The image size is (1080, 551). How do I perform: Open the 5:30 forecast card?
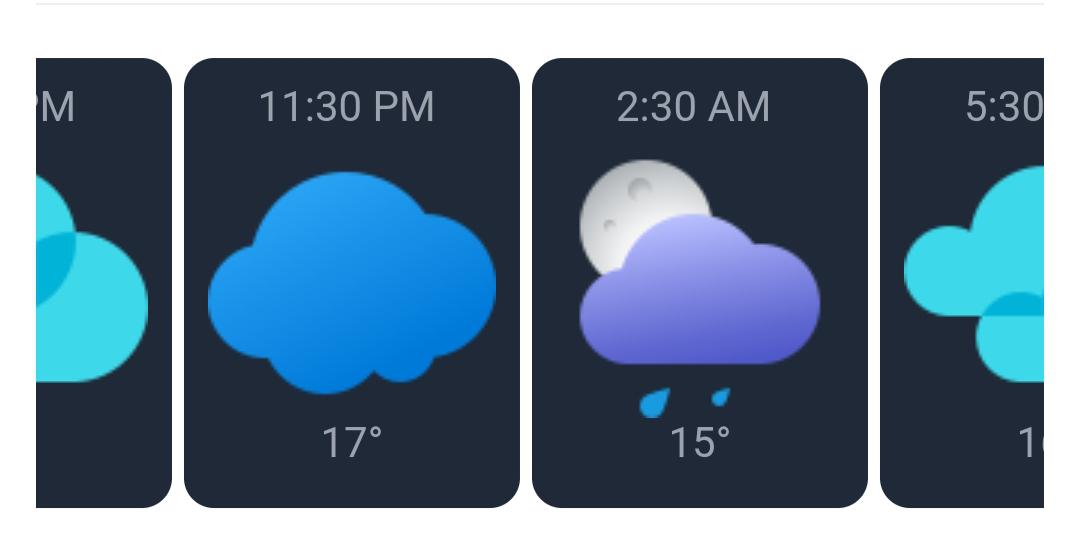click(x=962, y=283)
